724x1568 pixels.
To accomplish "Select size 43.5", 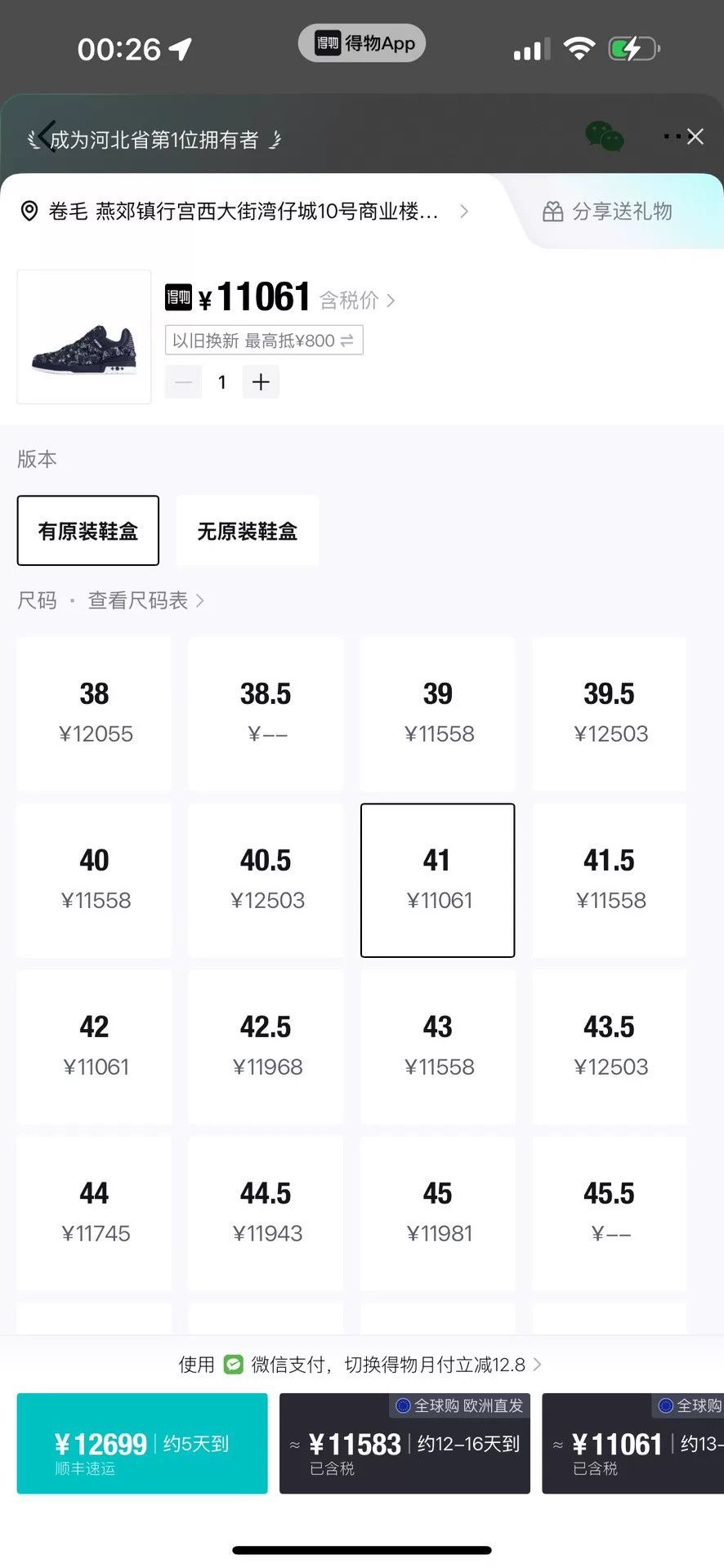I will [610, 1047].
